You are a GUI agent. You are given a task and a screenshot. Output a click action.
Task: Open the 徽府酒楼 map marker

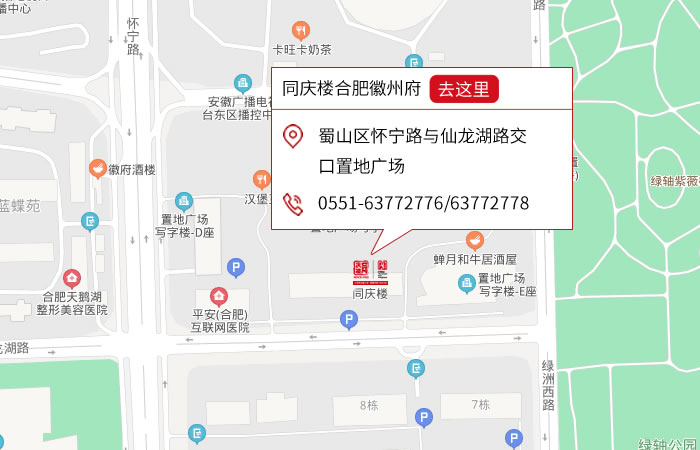pos(98,169)
